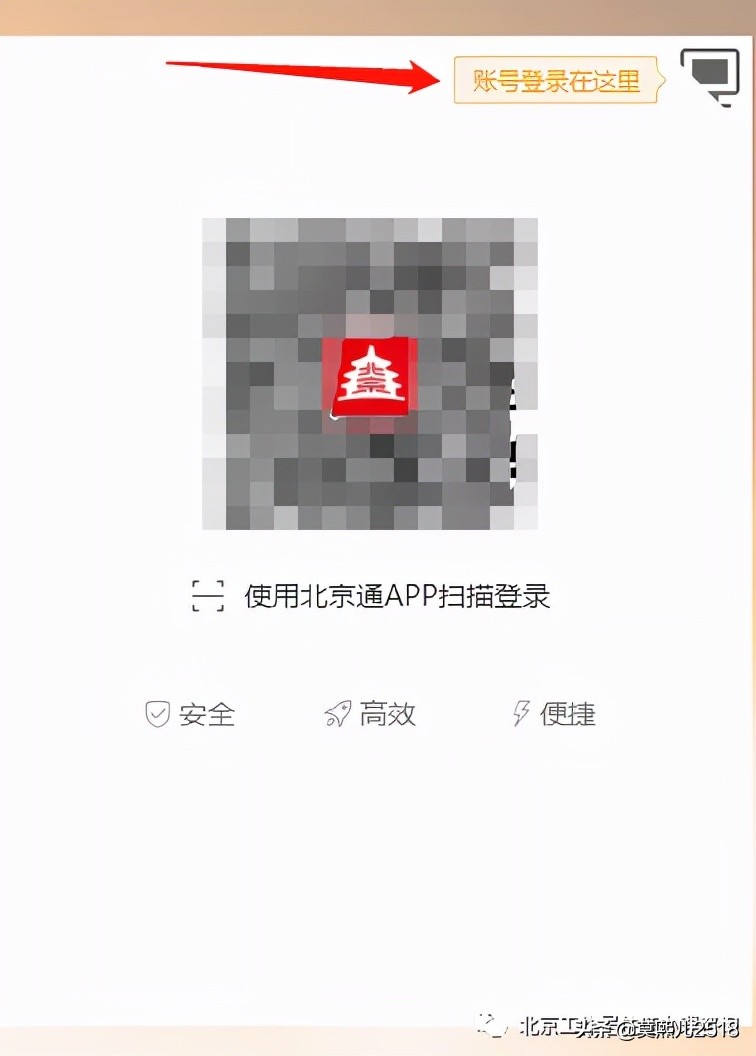Click the watermark logo at the bottom right
The image size is (756, 1056).
pyautogui.click(x=490, y=1023)
